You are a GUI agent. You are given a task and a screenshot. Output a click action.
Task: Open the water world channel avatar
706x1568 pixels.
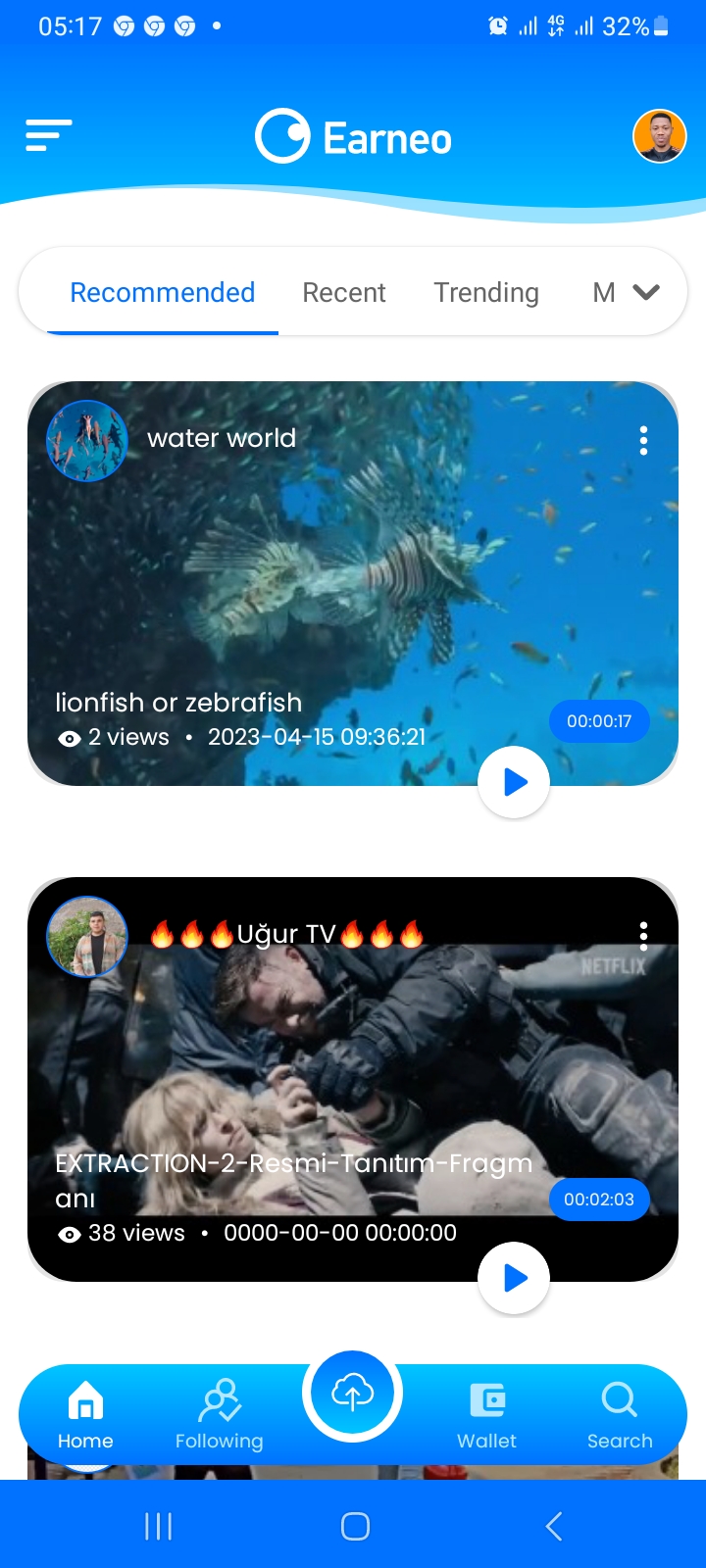[x=87, y=441]
